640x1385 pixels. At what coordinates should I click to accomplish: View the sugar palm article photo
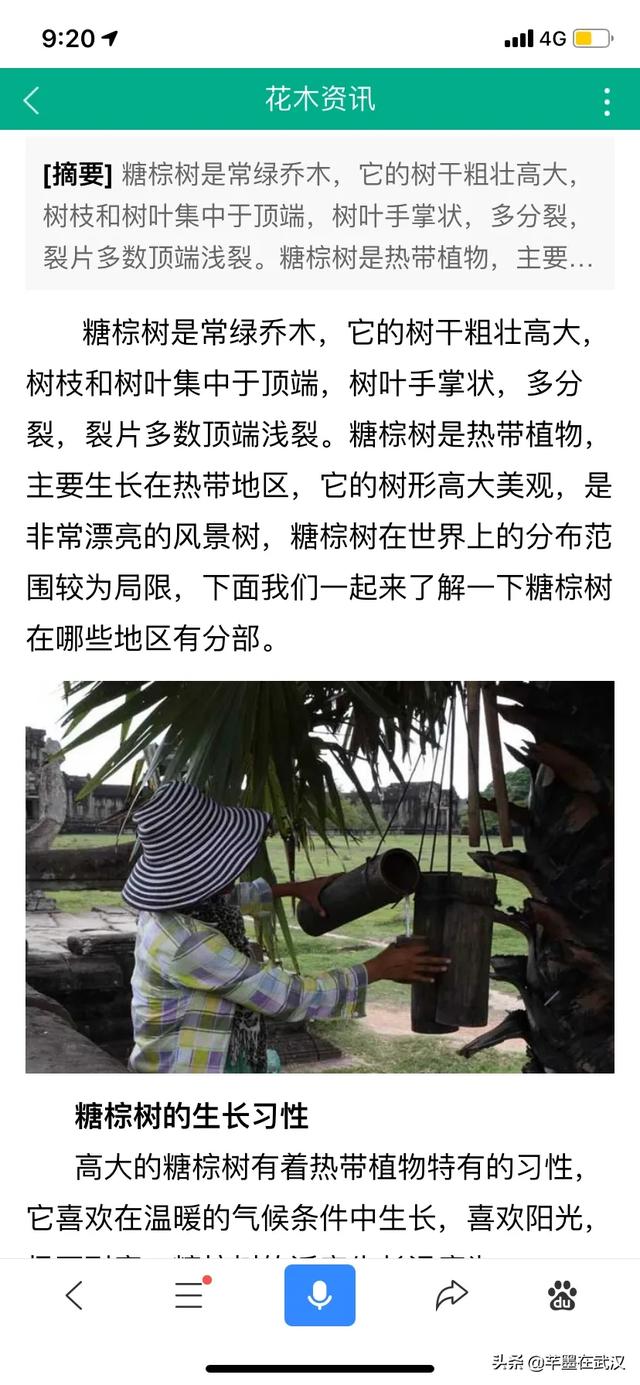[320, 876]
